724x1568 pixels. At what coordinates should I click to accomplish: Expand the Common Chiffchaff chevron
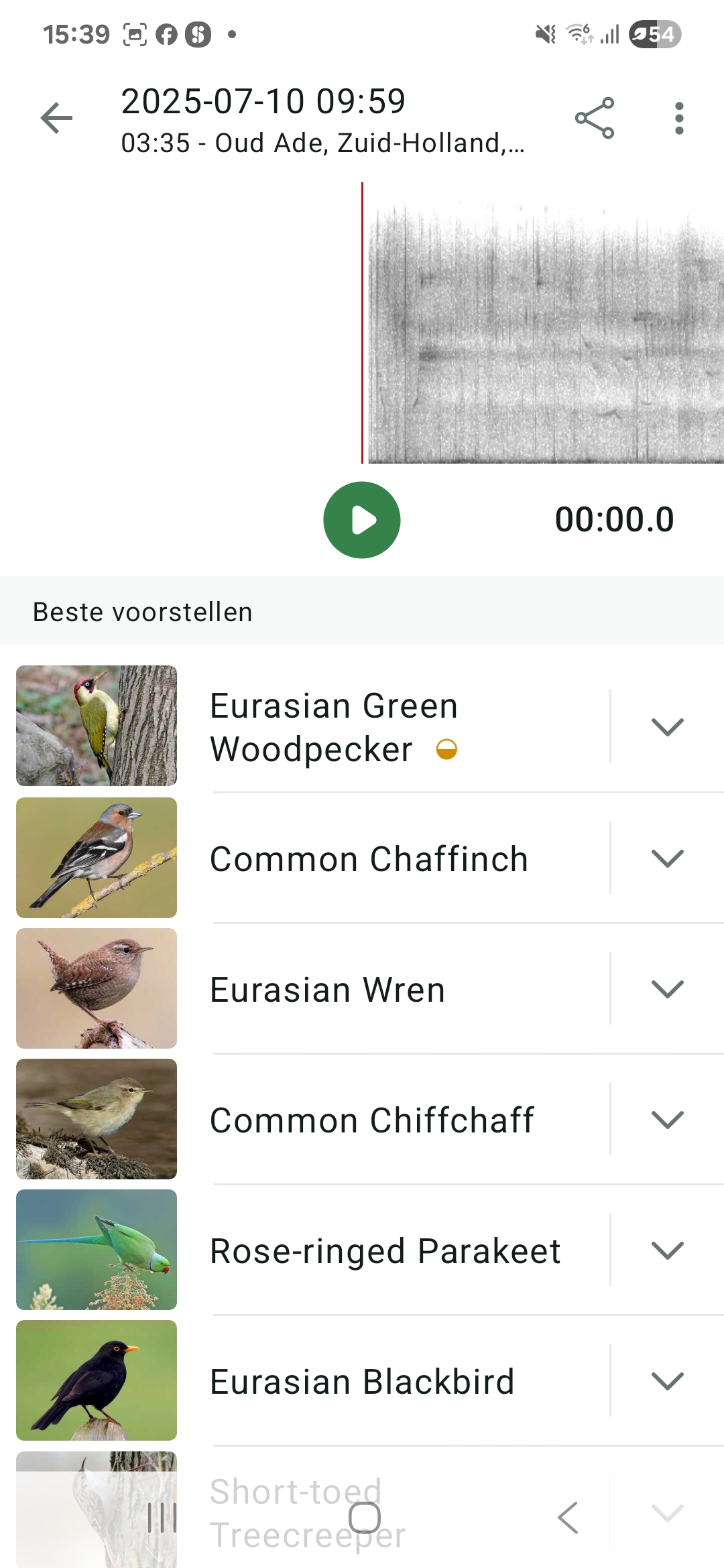click(x=667, y=1120)
